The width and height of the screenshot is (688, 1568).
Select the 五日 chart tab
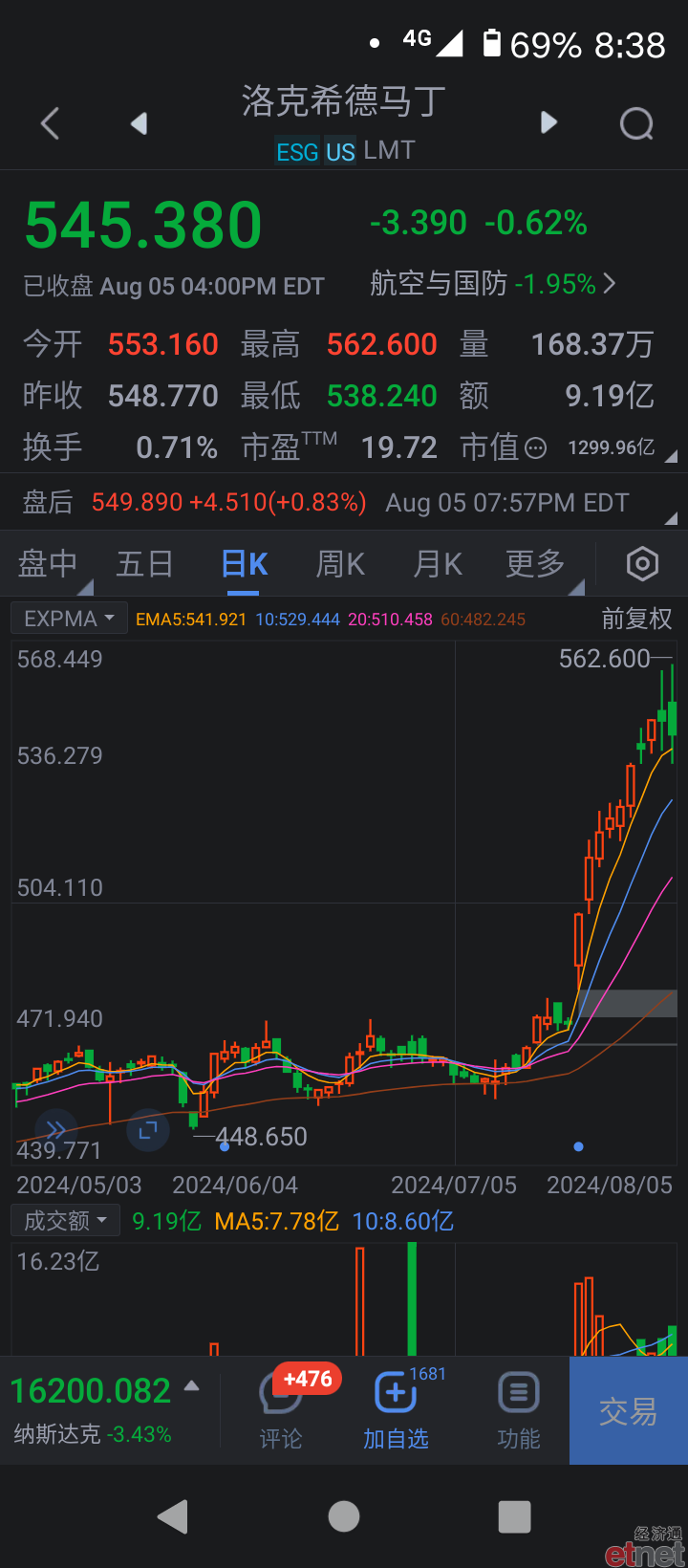tap(144, 564)
